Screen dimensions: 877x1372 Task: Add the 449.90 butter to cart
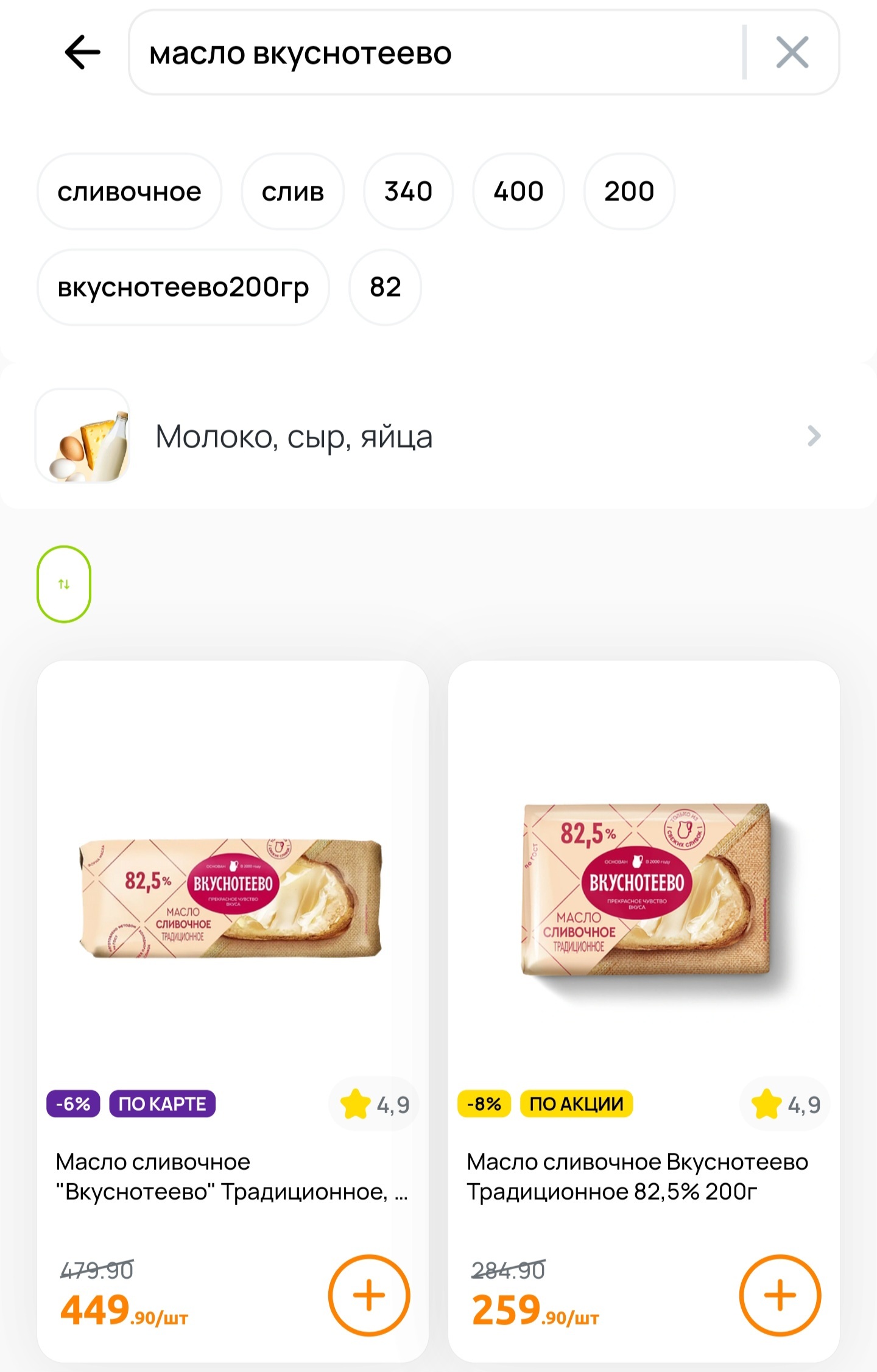point(369,1295)
